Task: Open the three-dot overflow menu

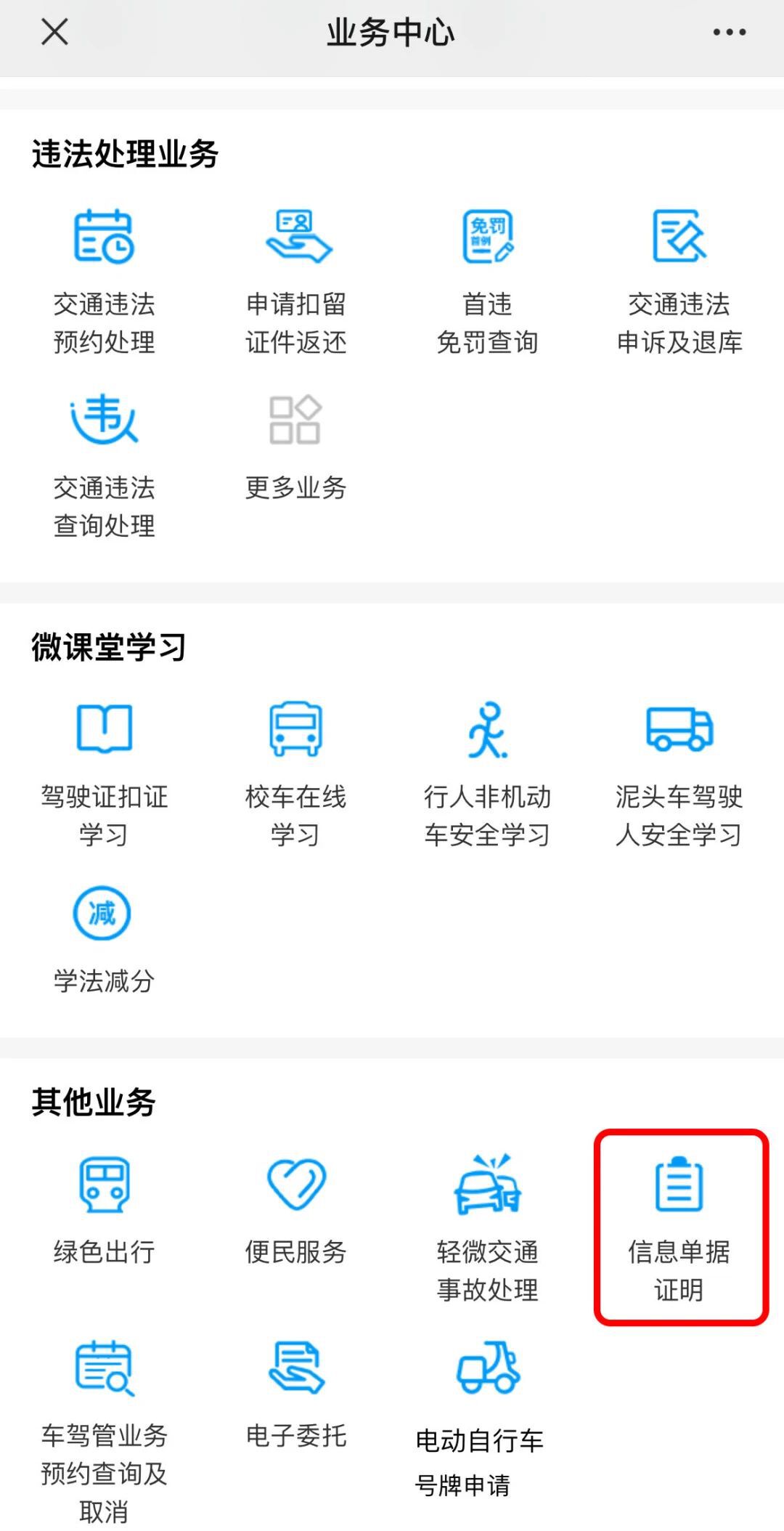Action: (729, 32)
